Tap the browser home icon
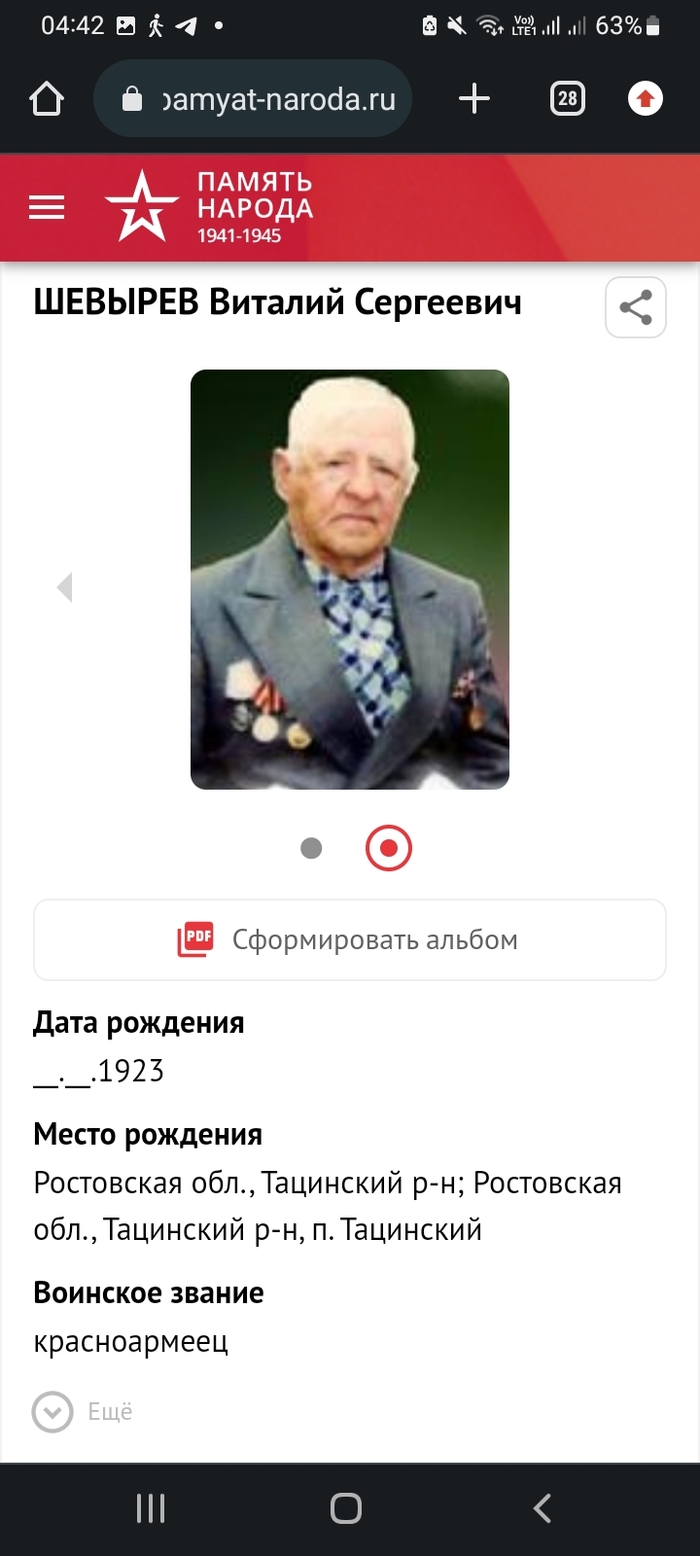 pyautogui.click(x=46, y=99)
